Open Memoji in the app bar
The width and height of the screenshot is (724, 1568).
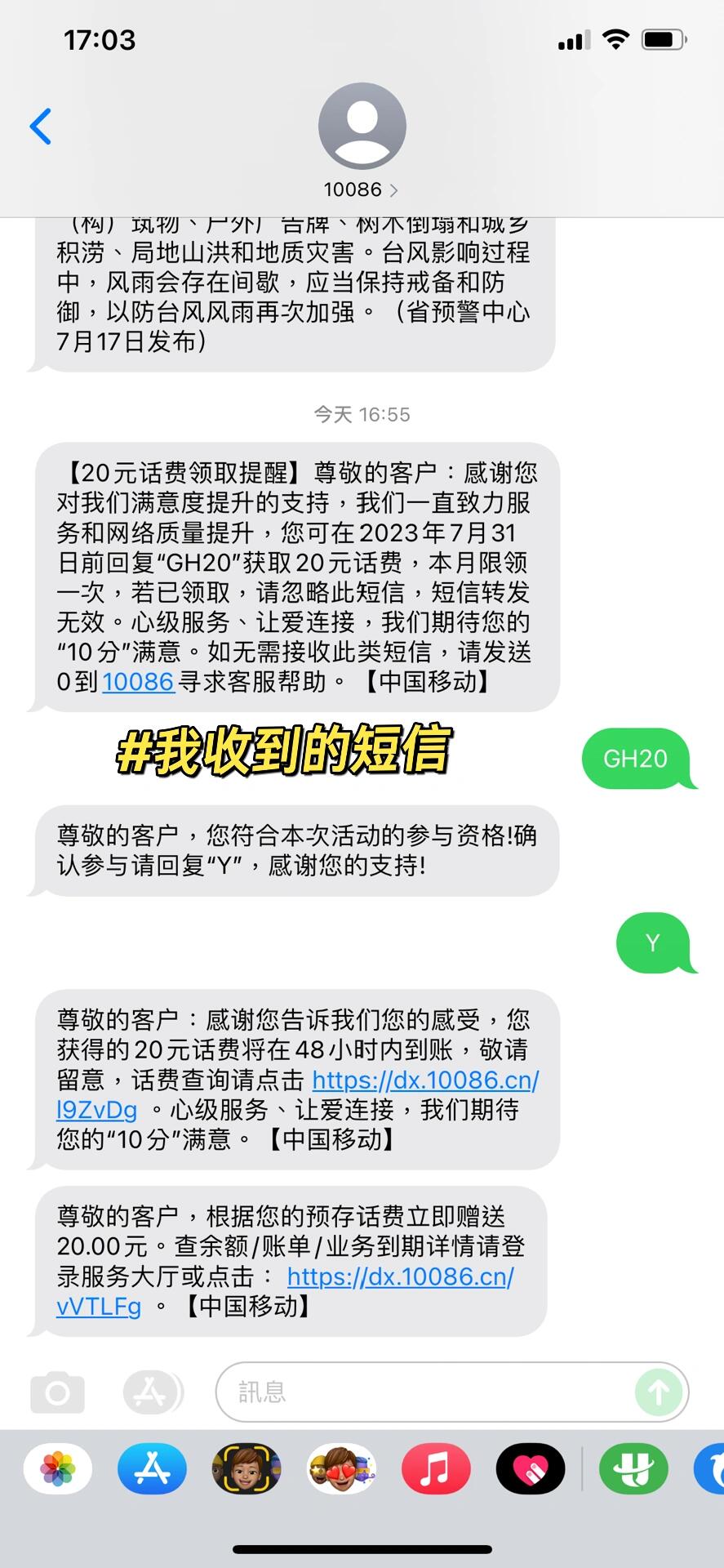click(247, 1469)
